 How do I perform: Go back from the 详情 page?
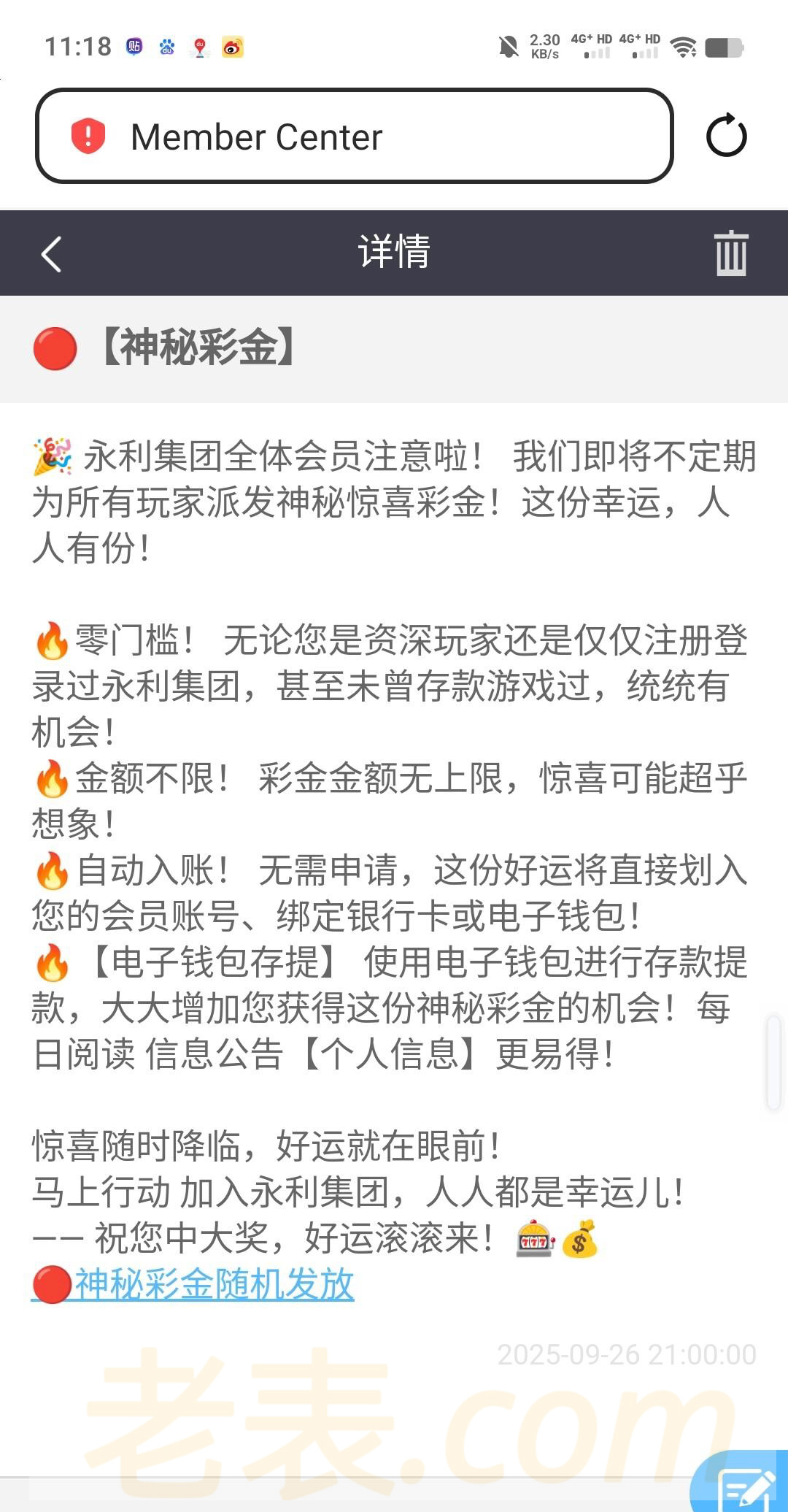coord(51,254)
